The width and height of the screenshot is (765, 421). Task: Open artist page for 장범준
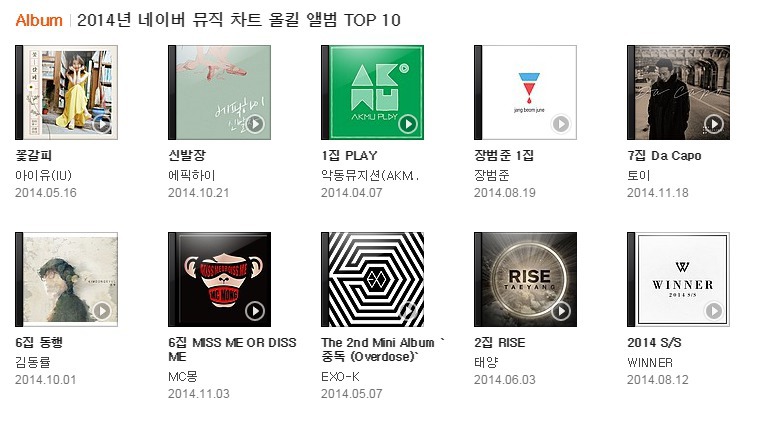pos(489,175)
